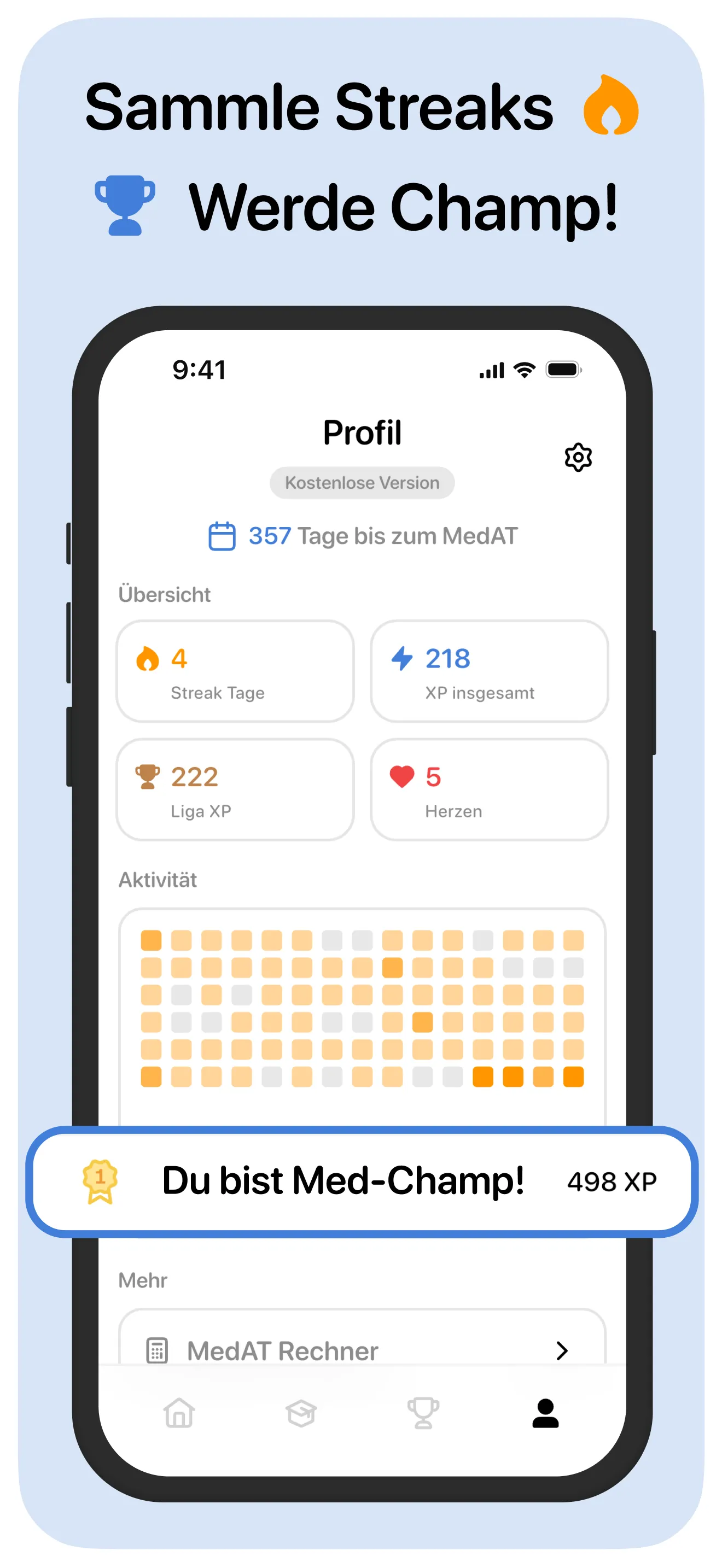Tap the Du bist Med-Champ banner
Screen dimensions: 722x1568
click(x=345, y=1180)
